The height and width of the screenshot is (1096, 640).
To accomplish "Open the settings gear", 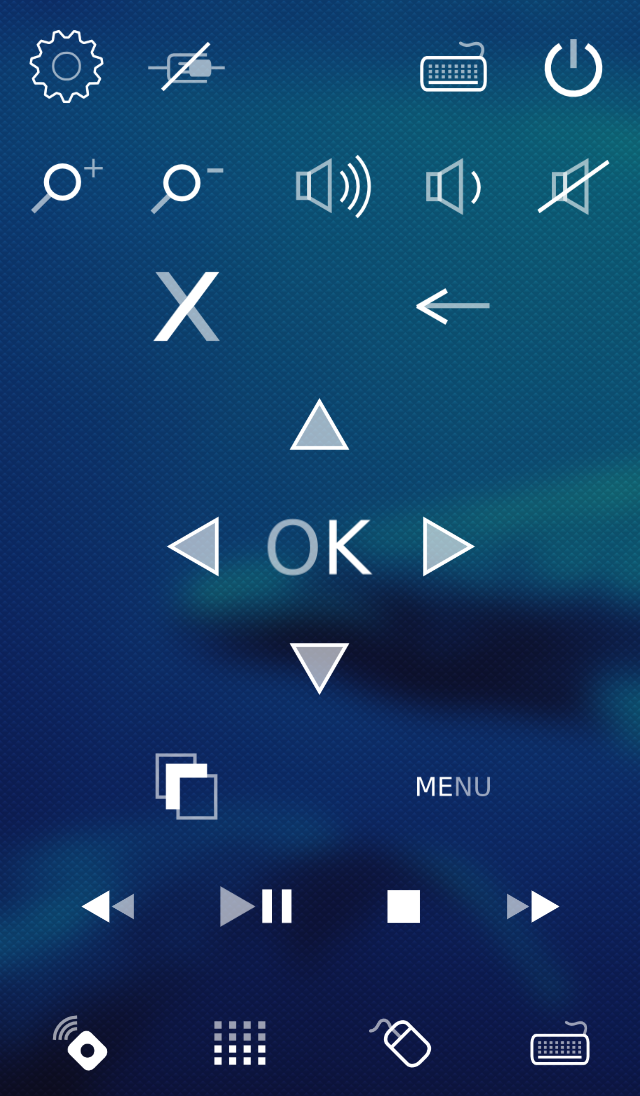I will click(x=66, y=66).
